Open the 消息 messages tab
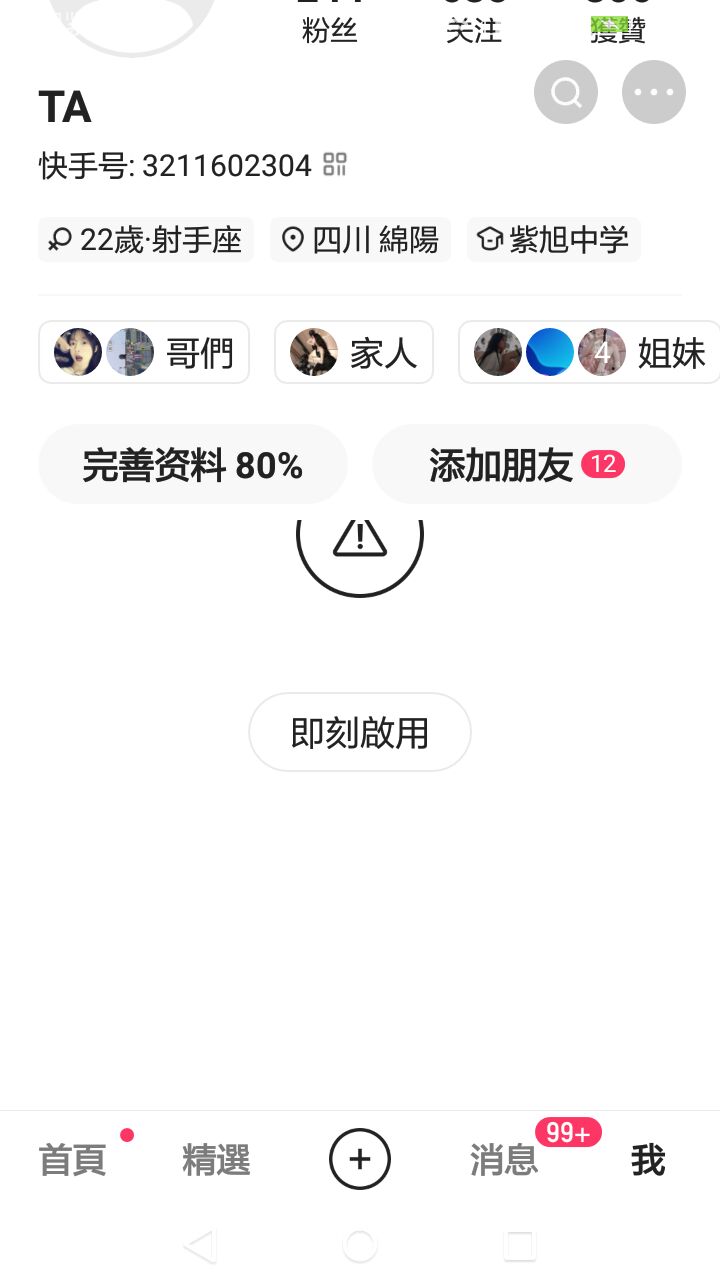720x1280 pixels. tap(504, 1160)
